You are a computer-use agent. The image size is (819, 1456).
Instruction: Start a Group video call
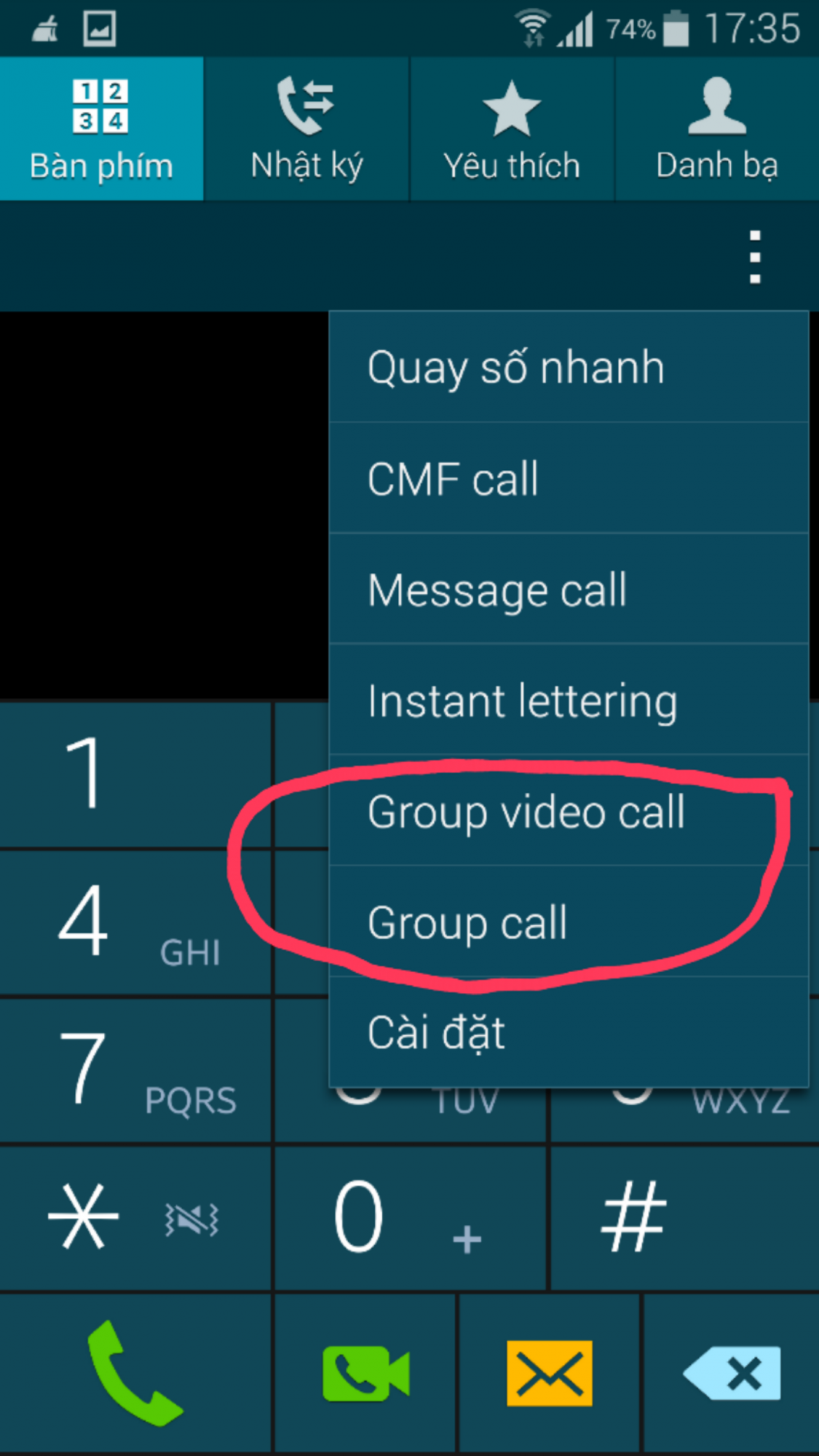click(x=568, y=812)
